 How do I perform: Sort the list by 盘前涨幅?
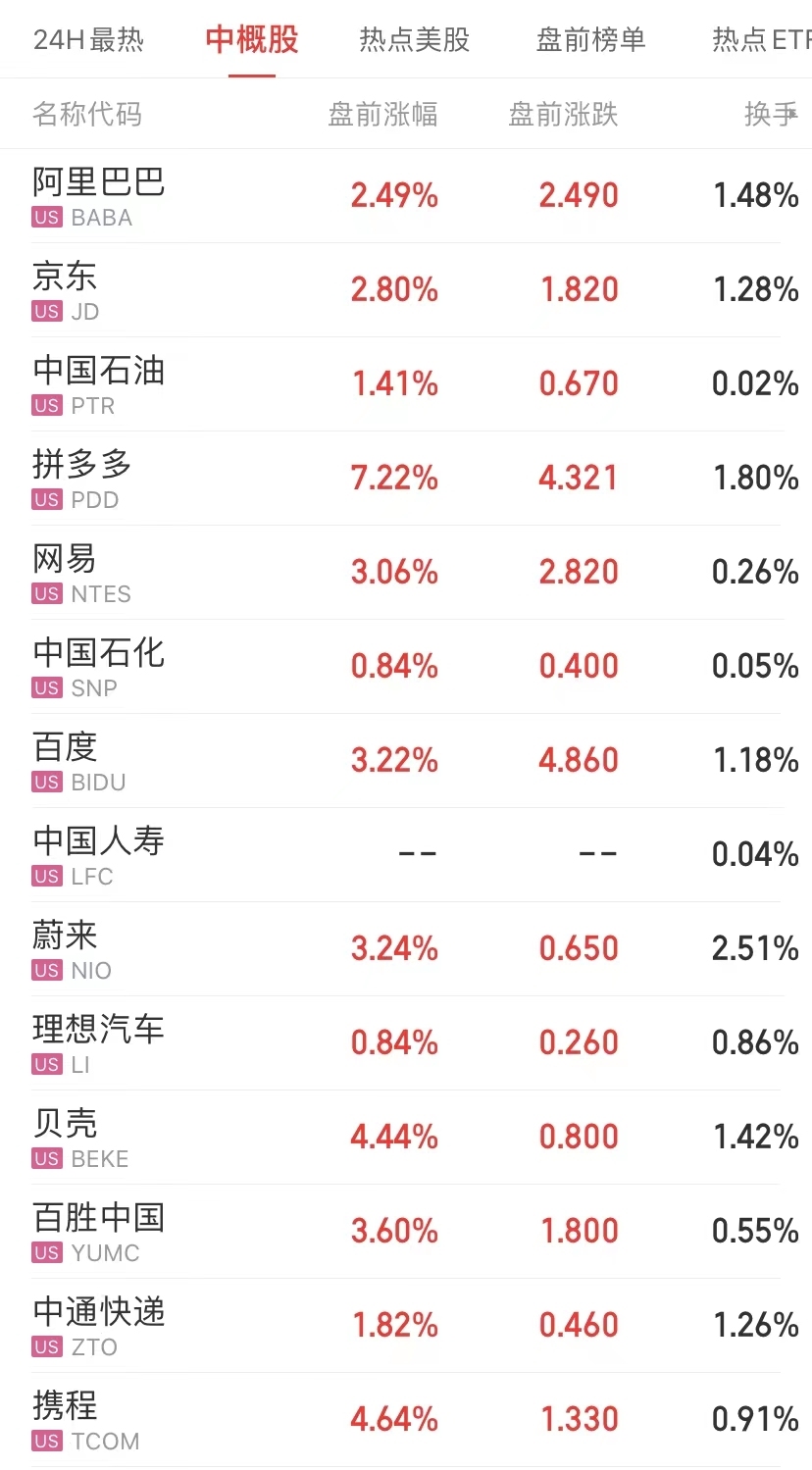click(382, 115)
